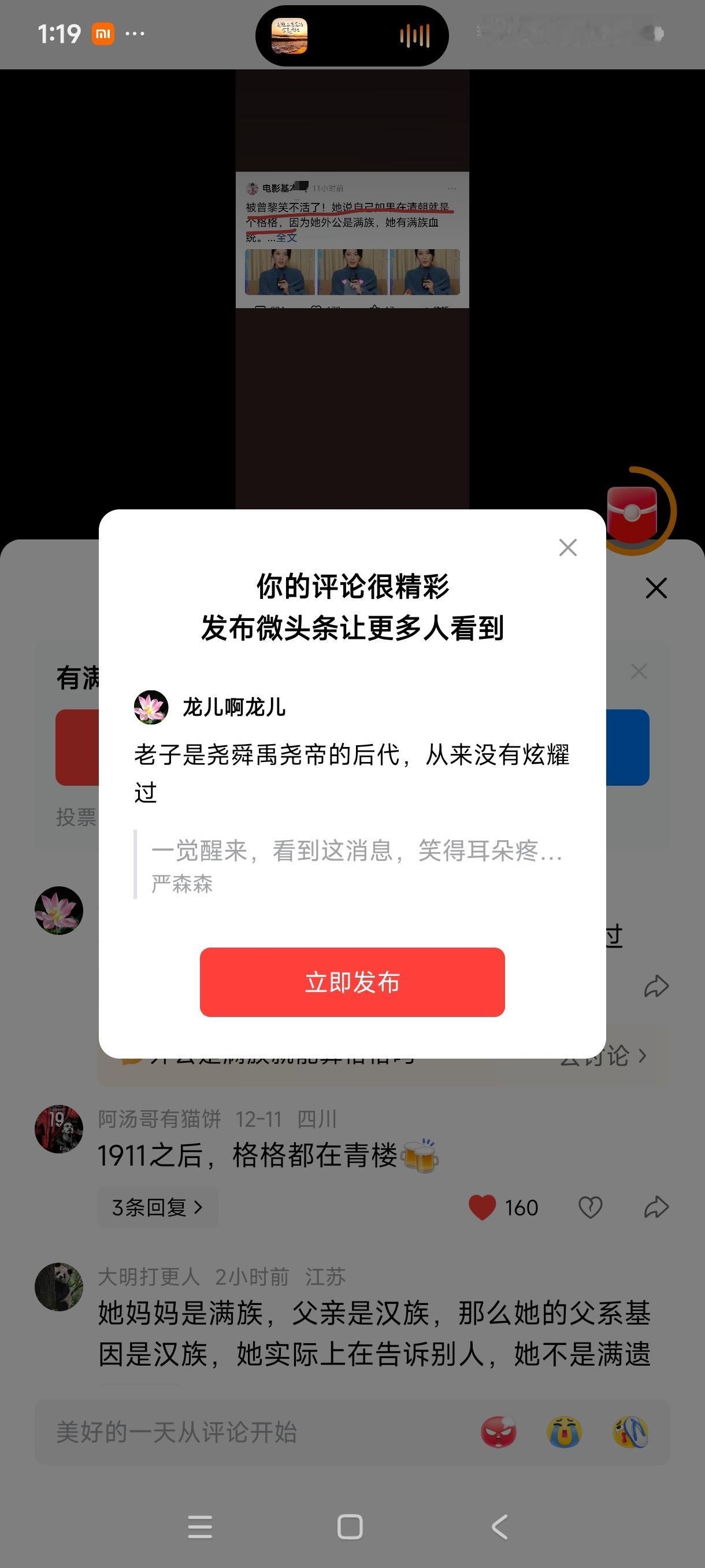Tap the album art in the media capsule

291,35
